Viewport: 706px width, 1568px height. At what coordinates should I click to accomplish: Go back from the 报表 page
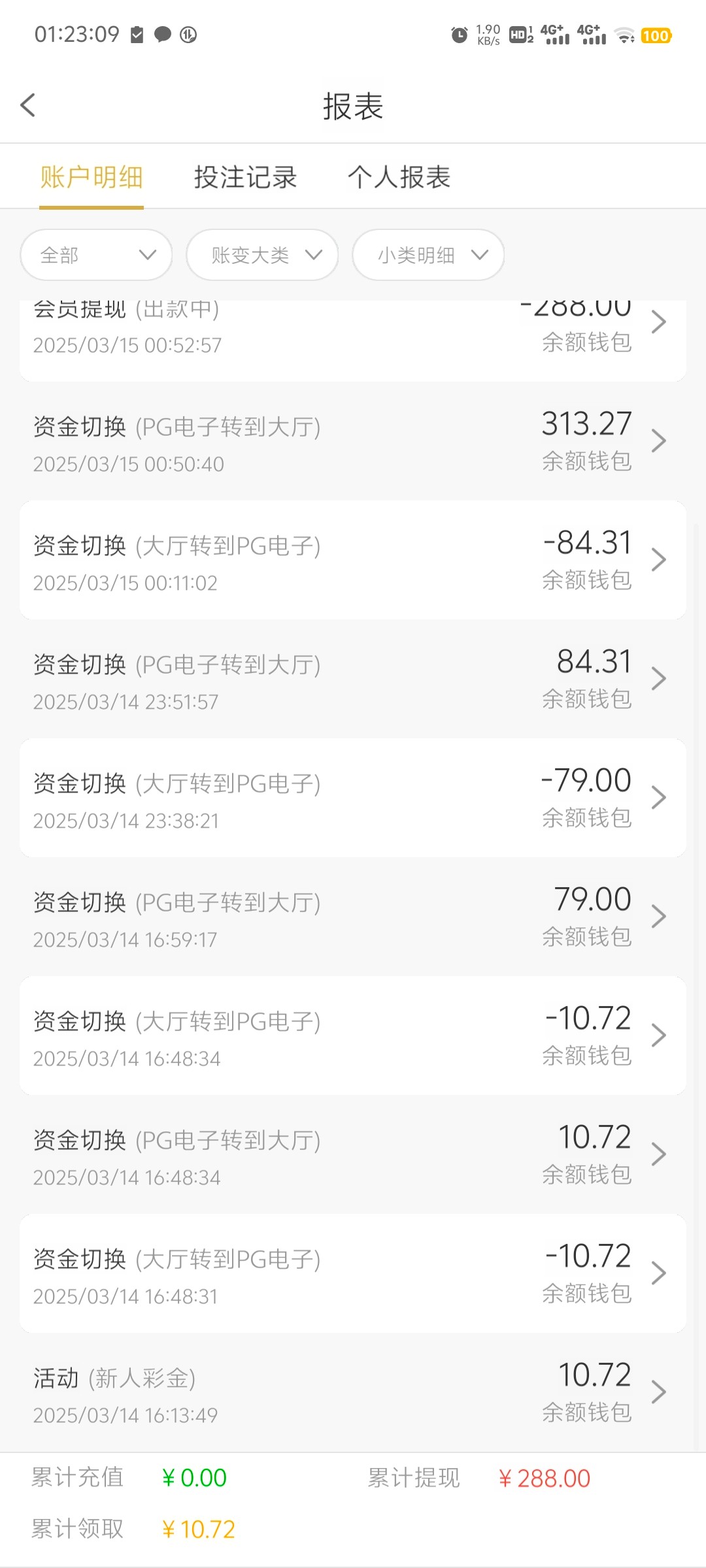tap(27, 105)
